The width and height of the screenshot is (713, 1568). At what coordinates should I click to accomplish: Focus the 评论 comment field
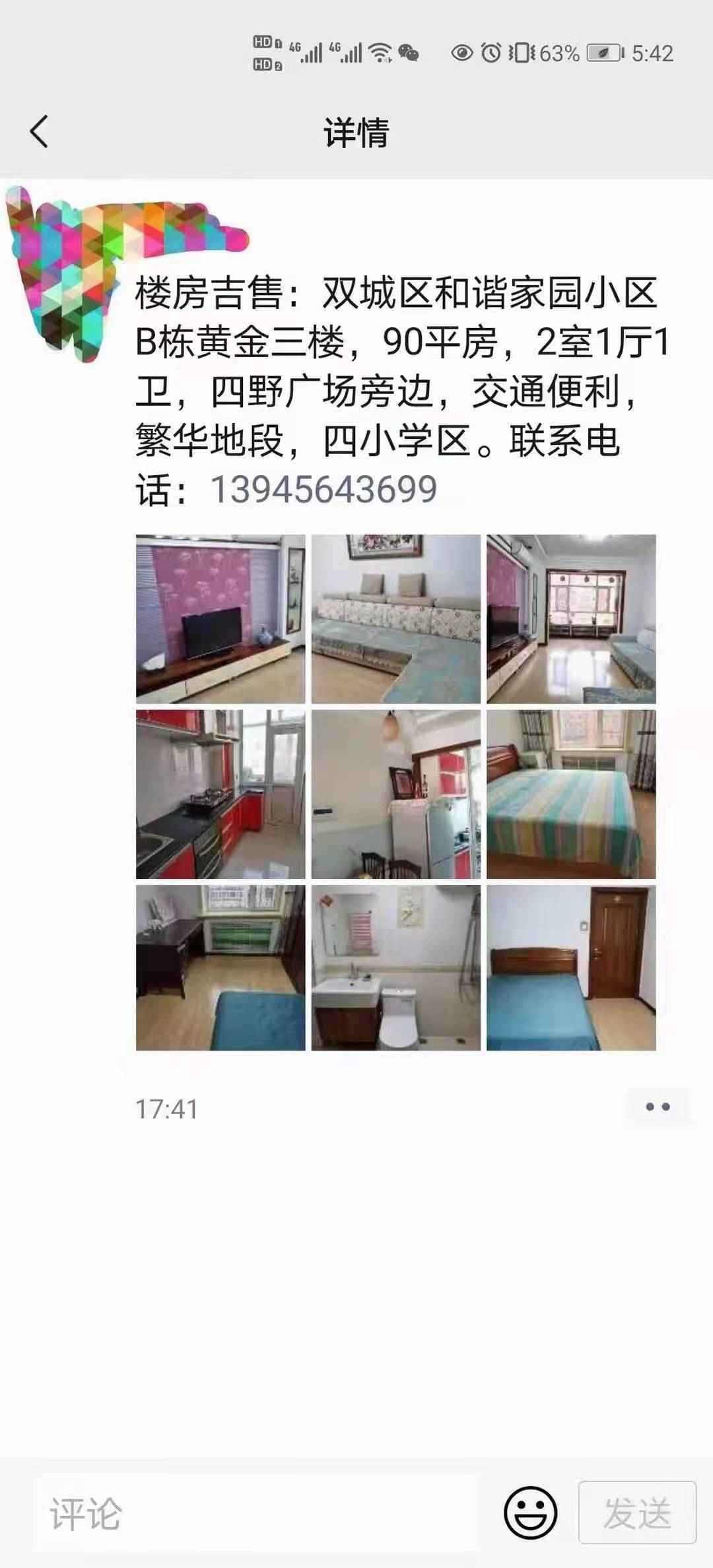coord(257,1513)
